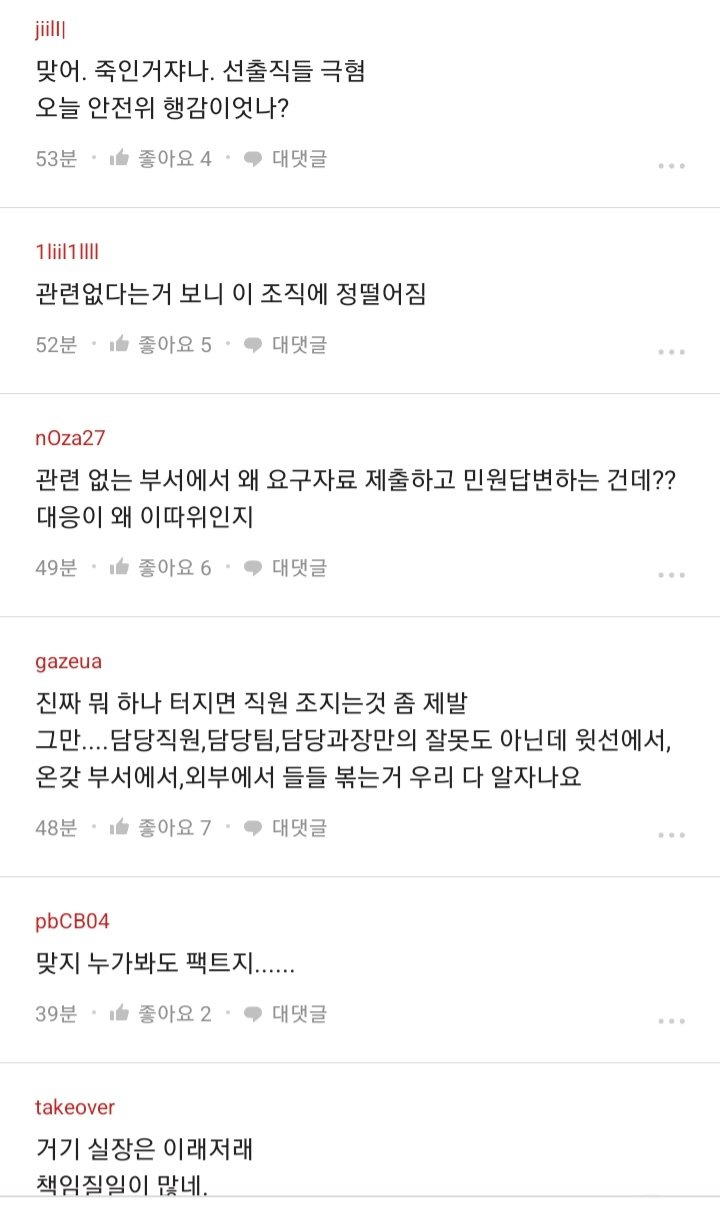Reply to gazeua's comment
This screenshot has width=720, height=1214.
tap(286, 828)
